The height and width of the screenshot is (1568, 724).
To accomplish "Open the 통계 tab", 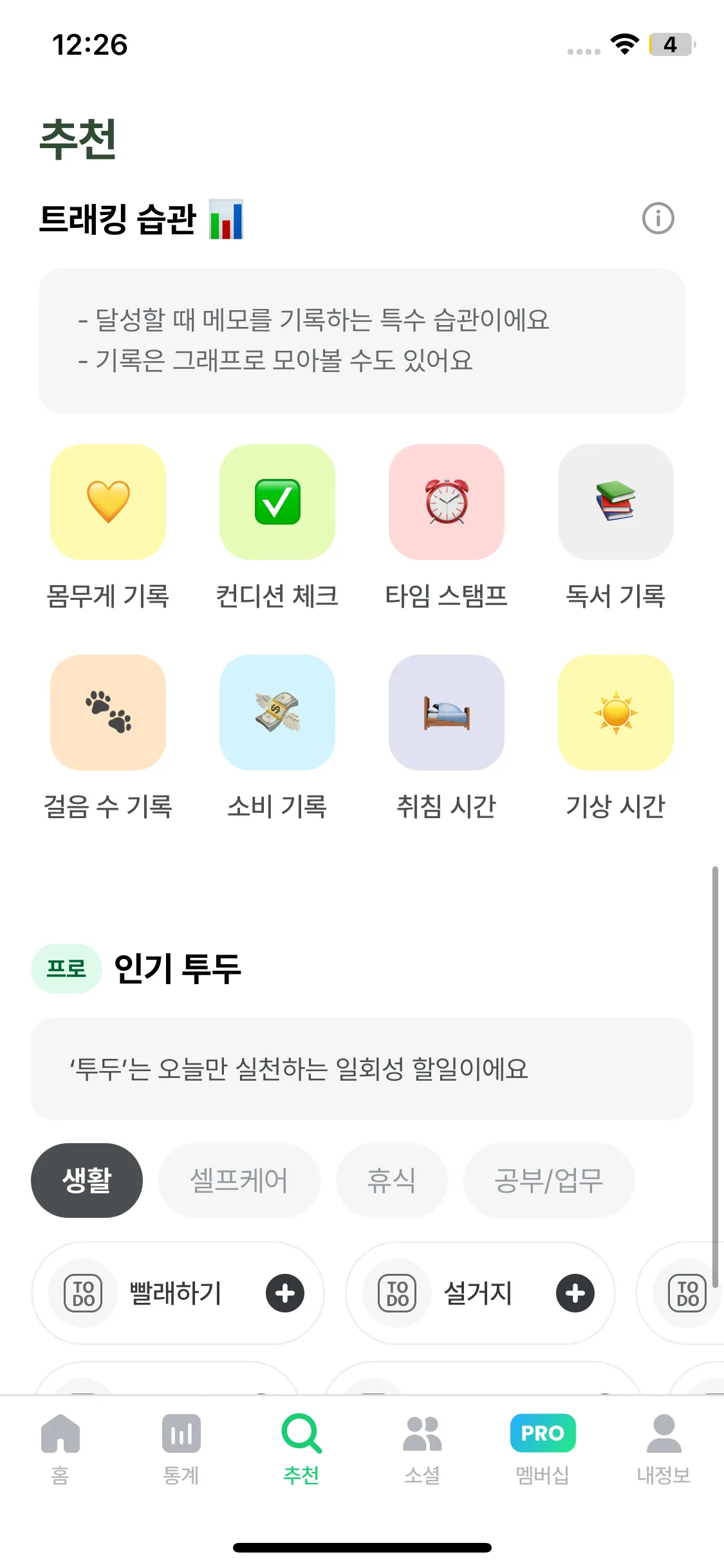I will (x=181, y=1448).
